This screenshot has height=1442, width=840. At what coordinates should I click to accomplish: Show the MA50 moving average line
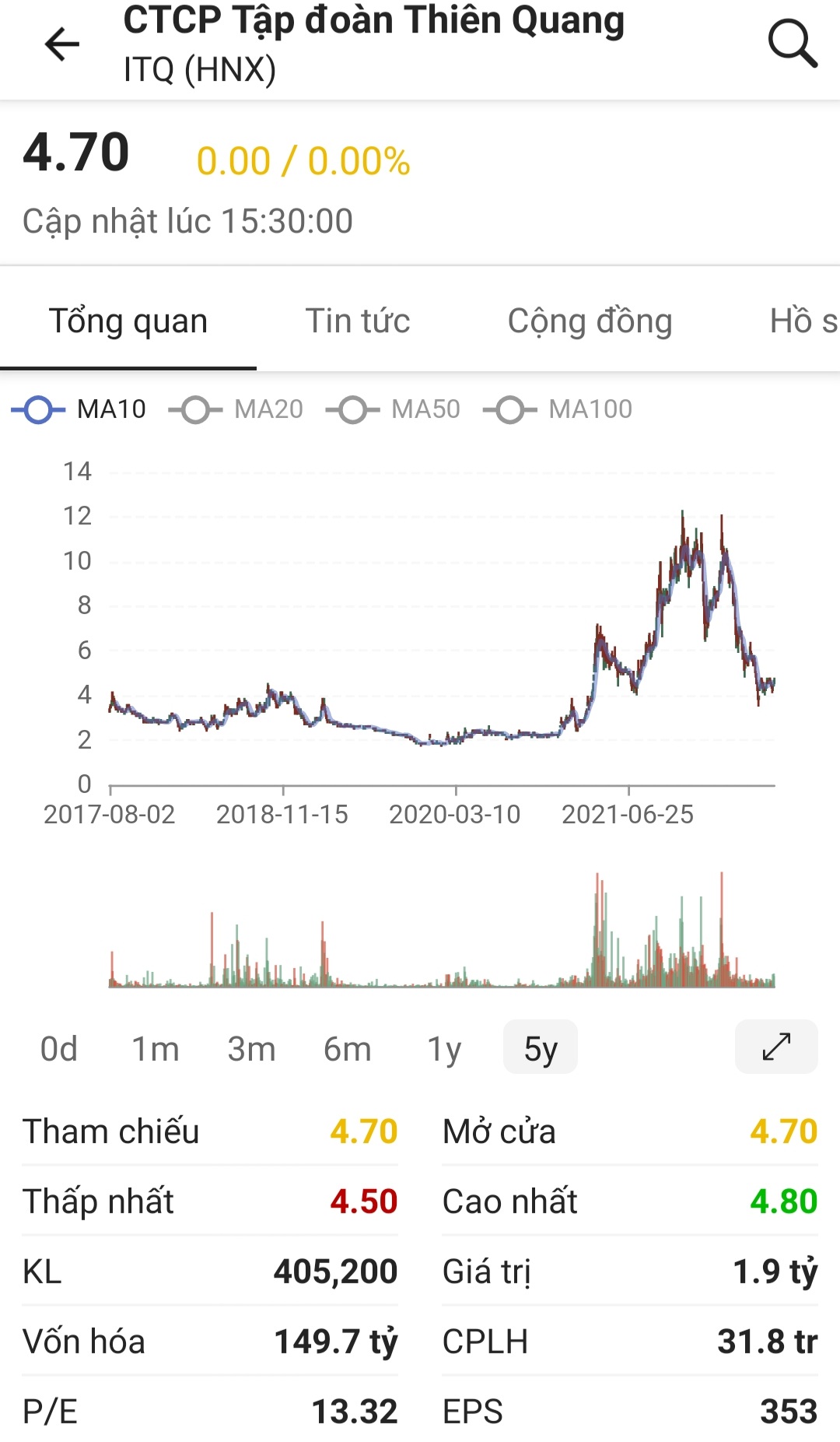click(394, 409)
